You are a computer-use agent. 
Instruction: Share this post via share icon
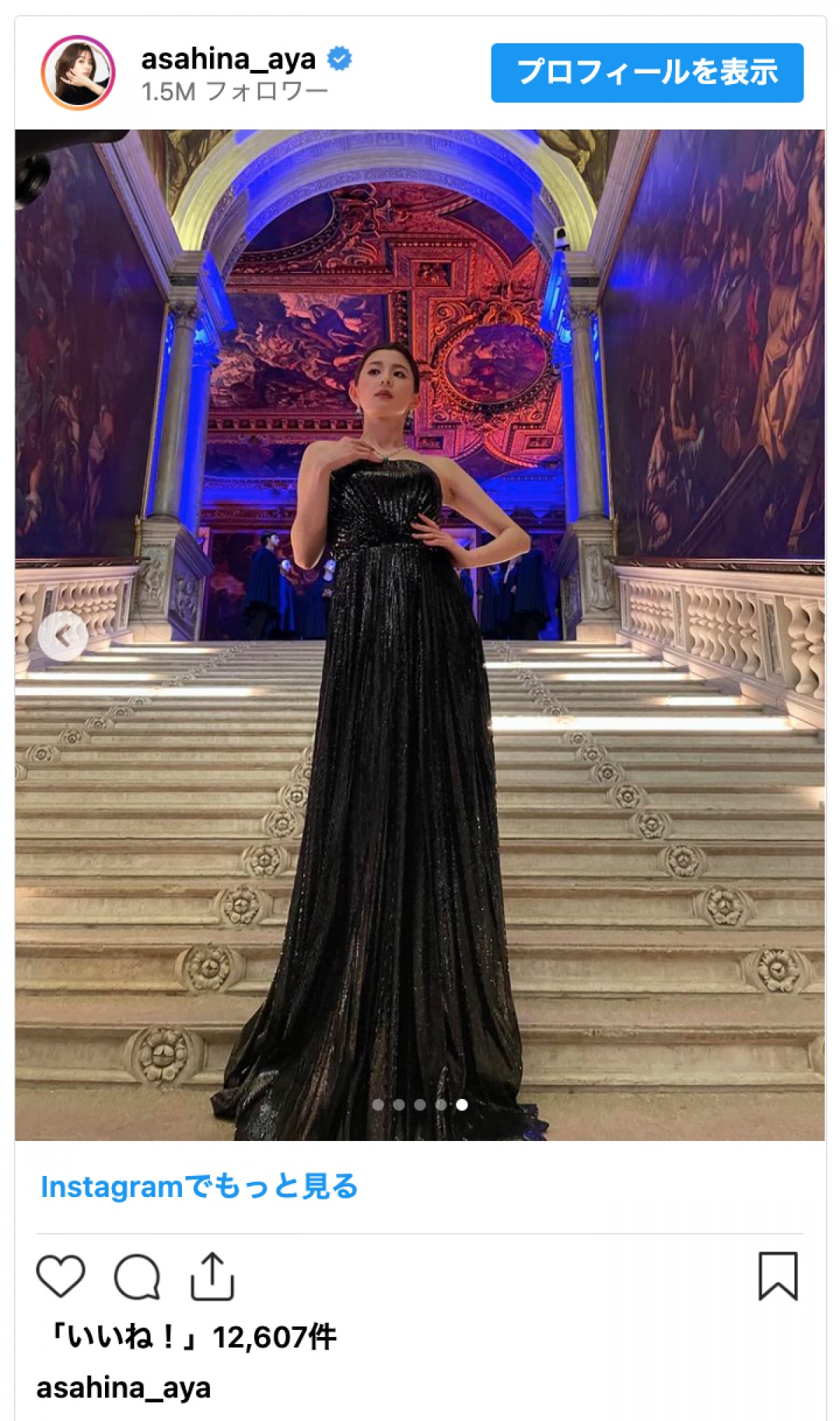(212, 1276)
